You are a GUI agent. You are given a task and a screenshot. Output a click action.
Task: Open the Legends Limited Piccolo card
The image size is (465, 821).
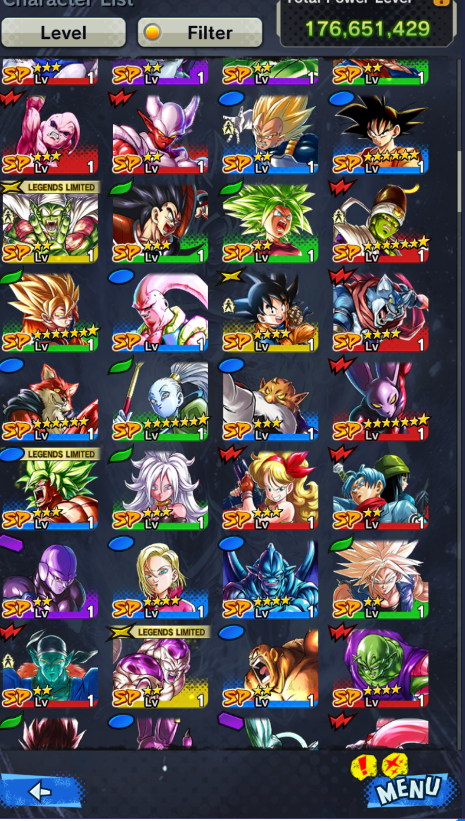pyautogui.click(x=50, y=223)
